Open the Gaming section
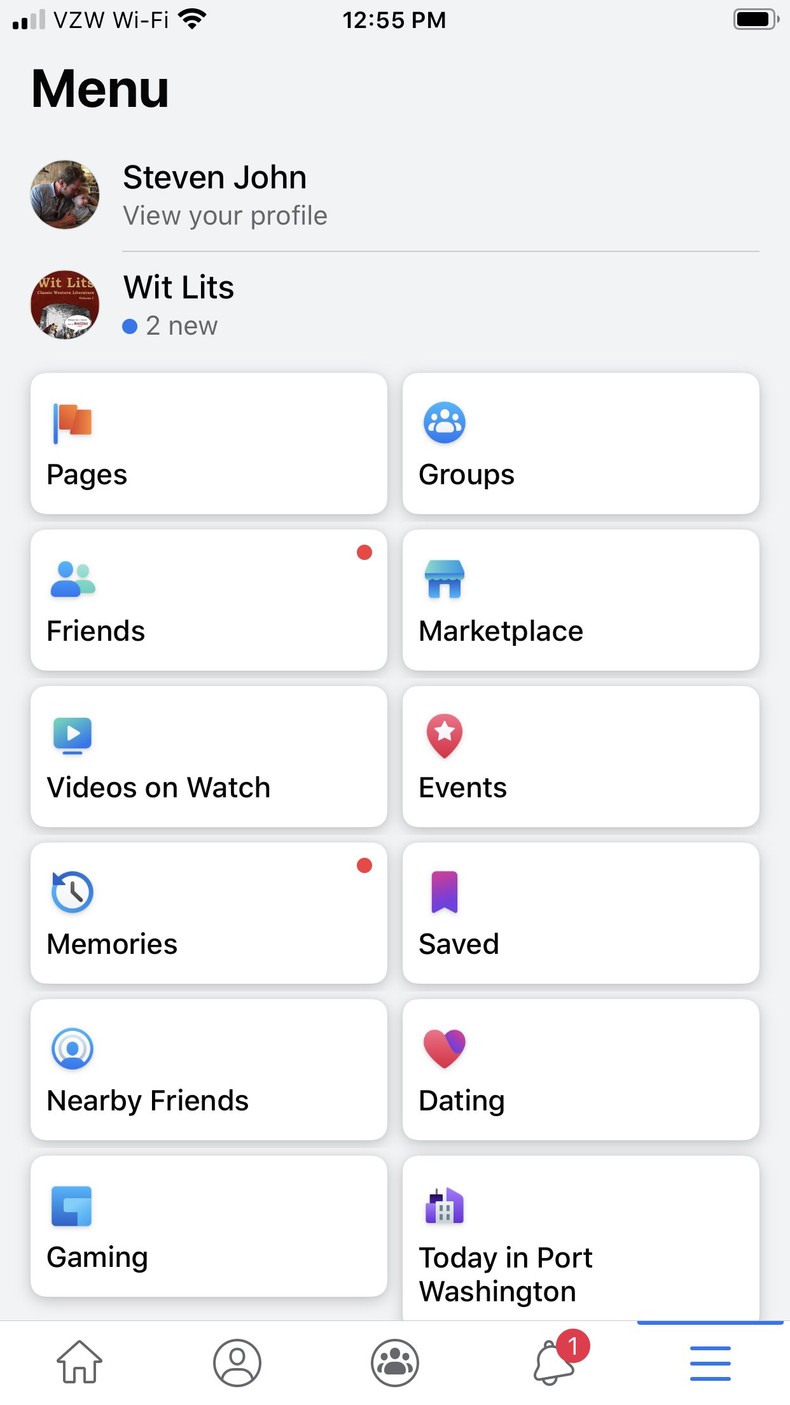The image size is (790, 1405). [208, 1226]
